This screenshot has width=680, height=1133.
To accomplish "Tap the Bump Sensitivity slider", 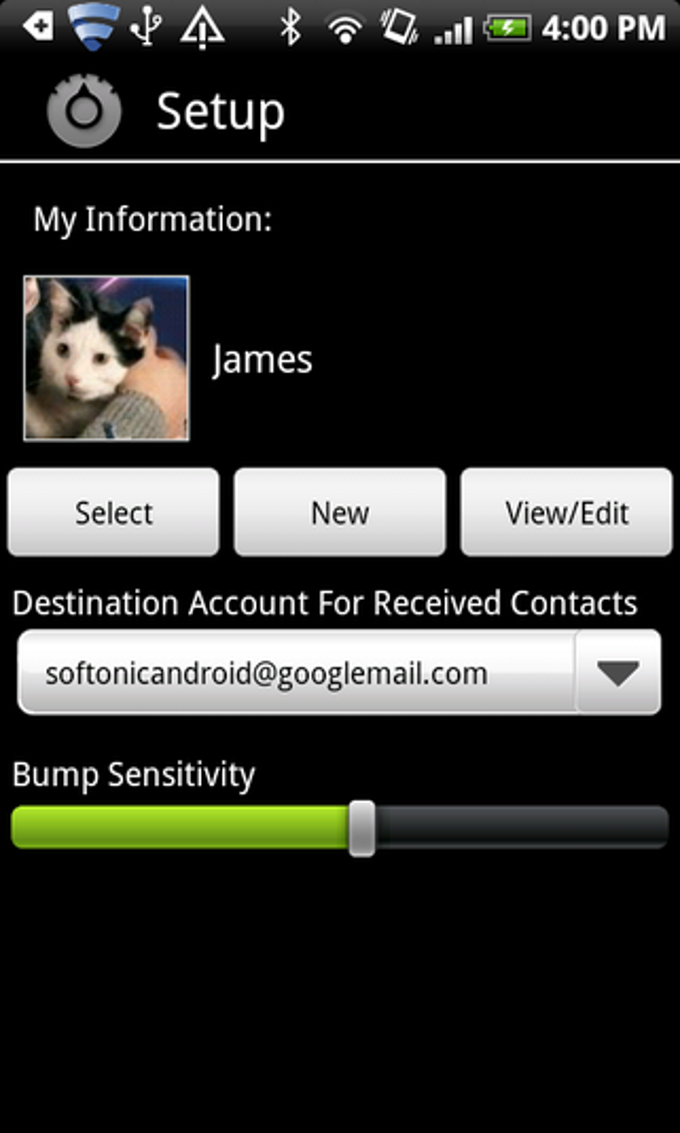I will 362,828.
